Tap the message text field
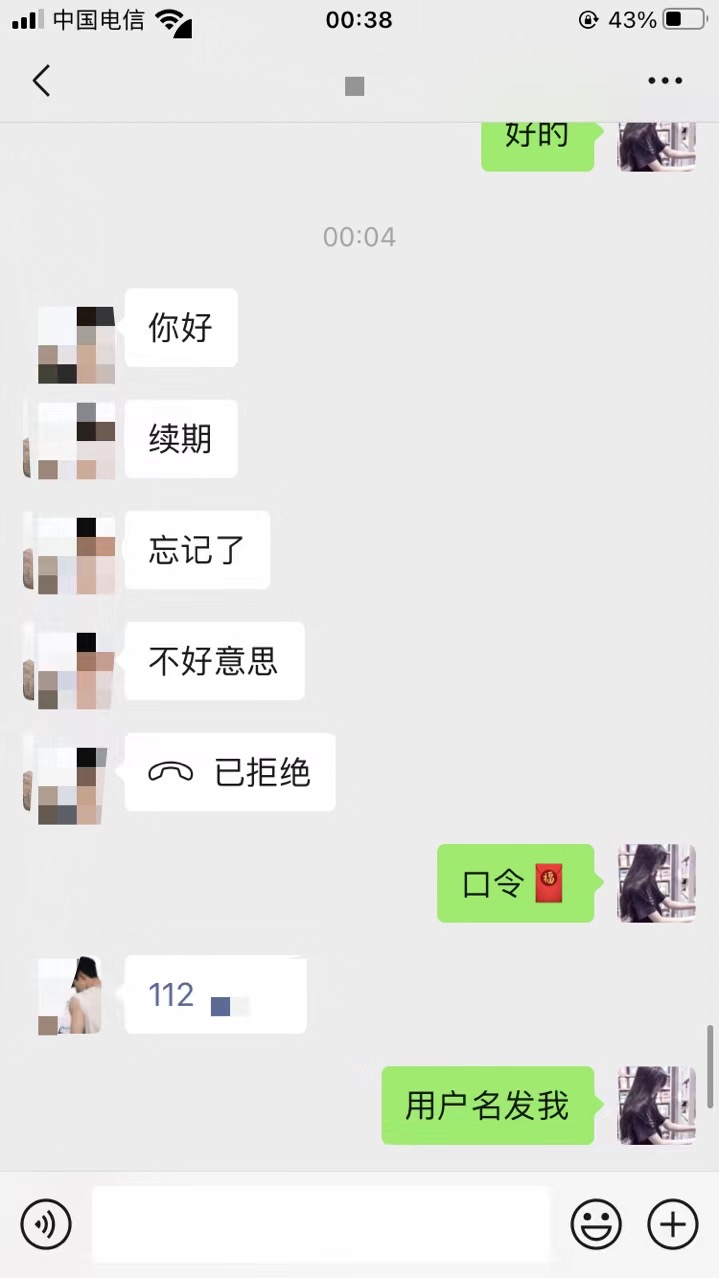Image resolution: width=719 pixels, height=1278 pixels. tap(320, 1224)
